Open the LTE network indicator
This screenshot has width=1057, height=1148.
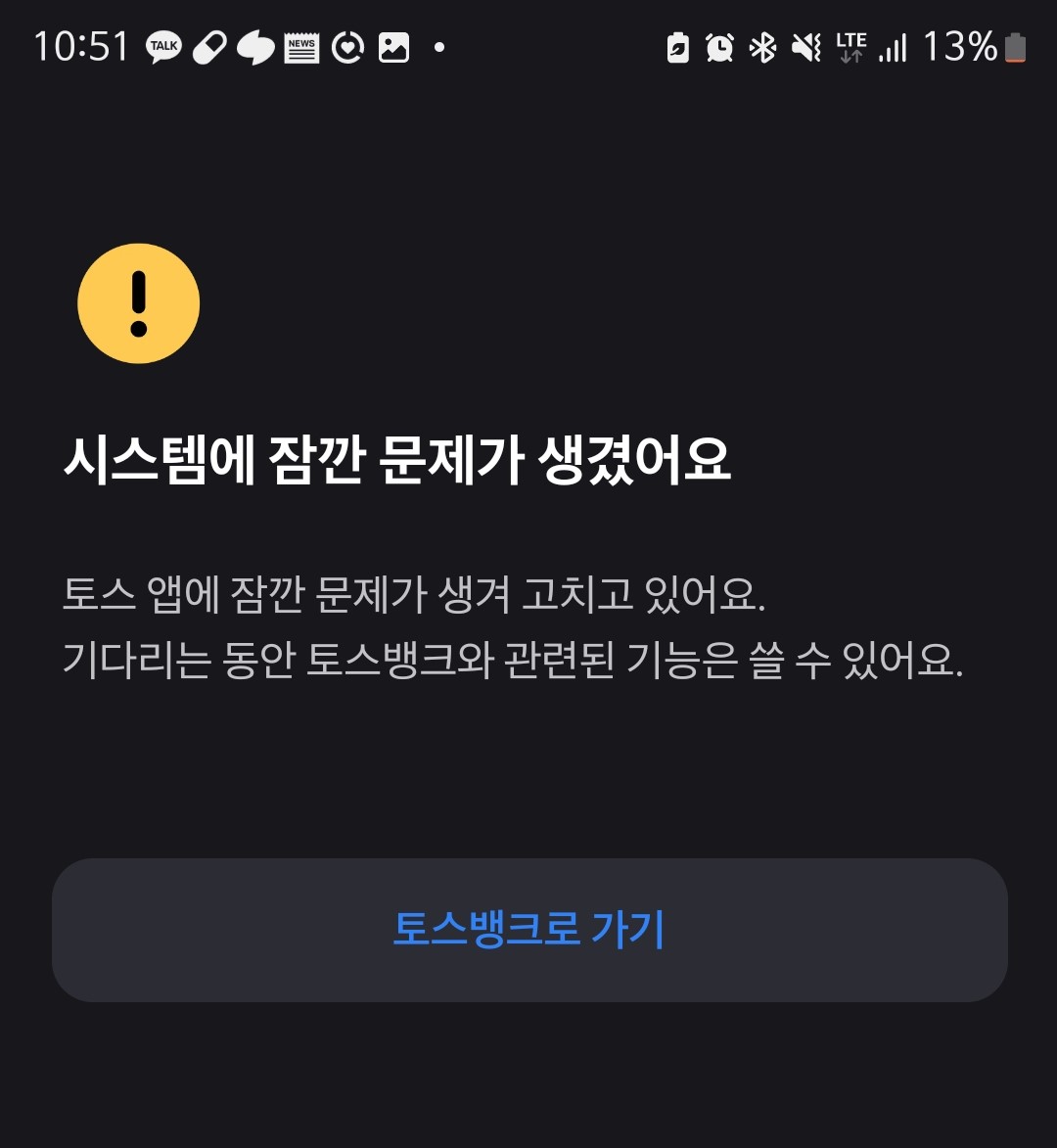[850, 46]
